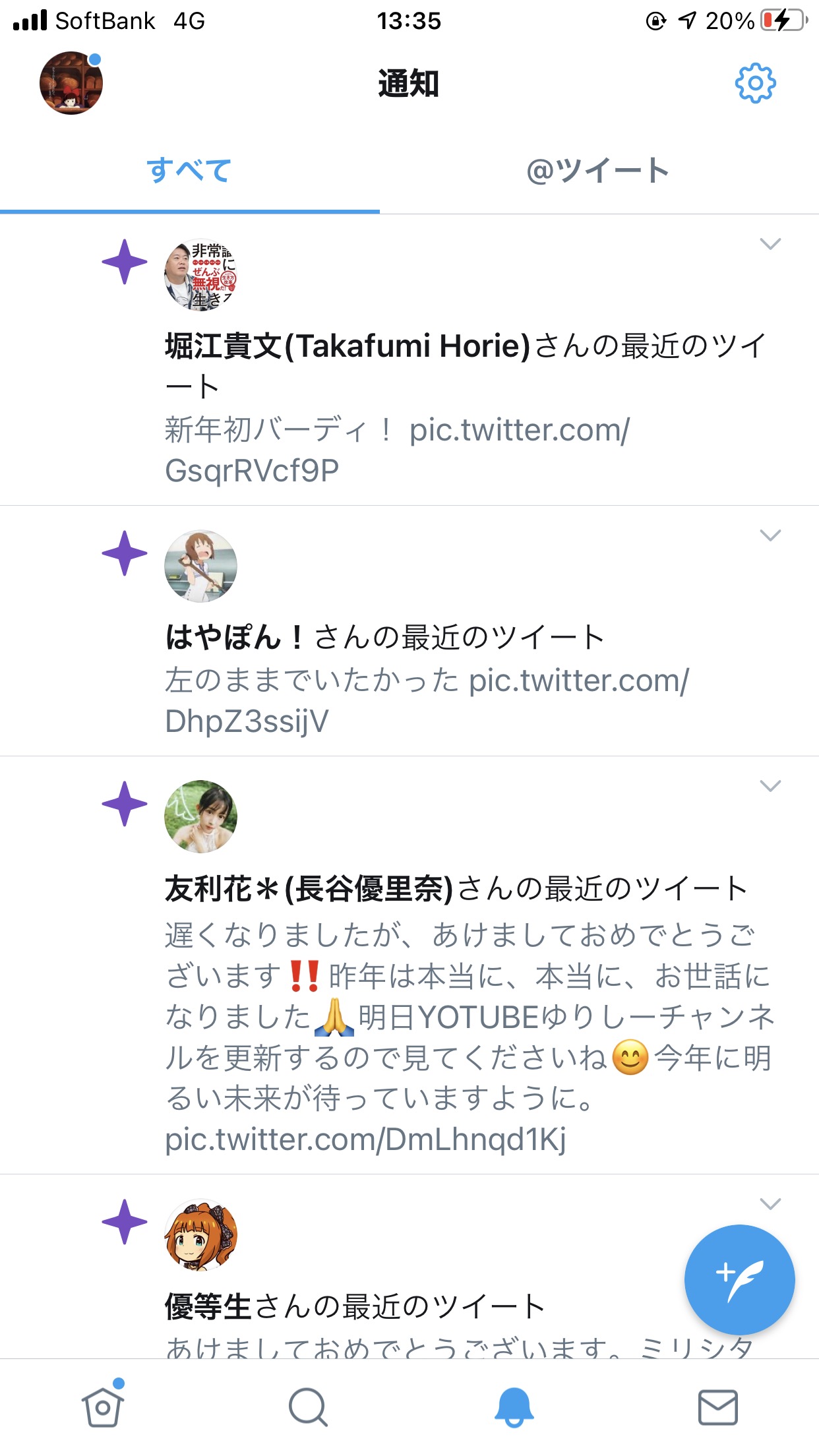Open notification settings gear
The image size is (819, 1456).
point(755,83)
